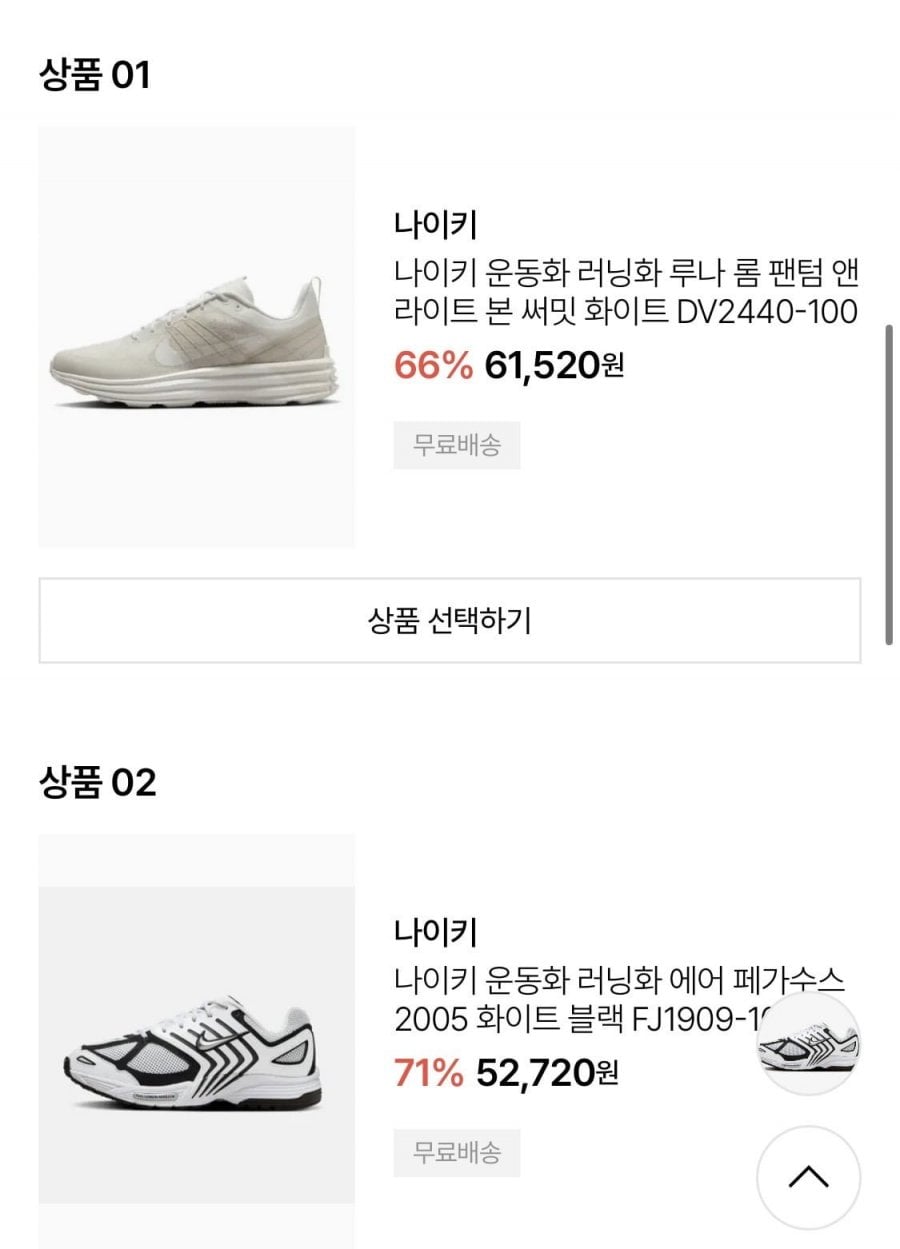Open the Nike Lunar Roam DV2440-100 product
900x1249 pixels.
pyautogui.click(x=625, y=293)
